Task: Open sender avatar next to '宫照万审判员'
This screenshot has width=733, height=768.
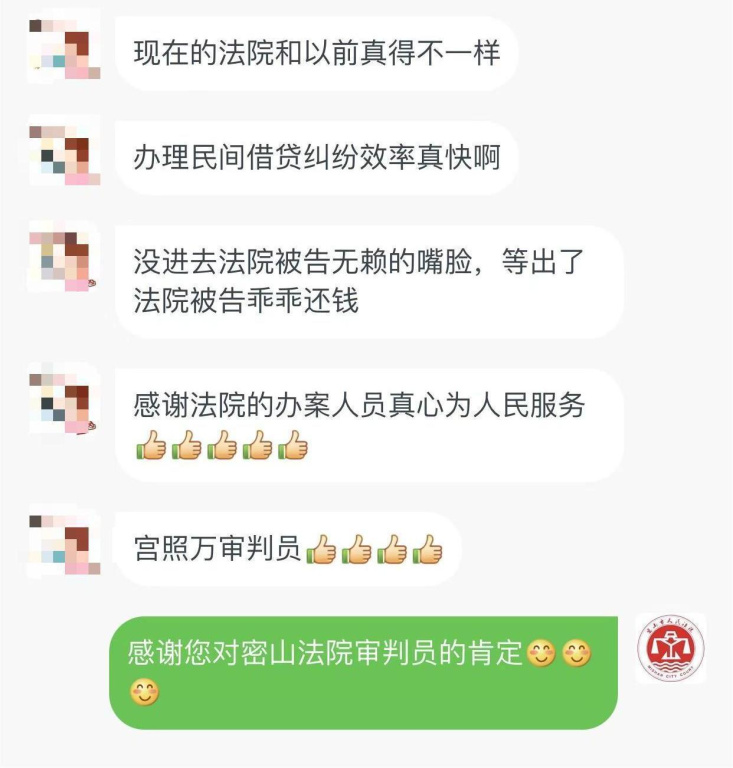Action: click(x=65, y=547)
